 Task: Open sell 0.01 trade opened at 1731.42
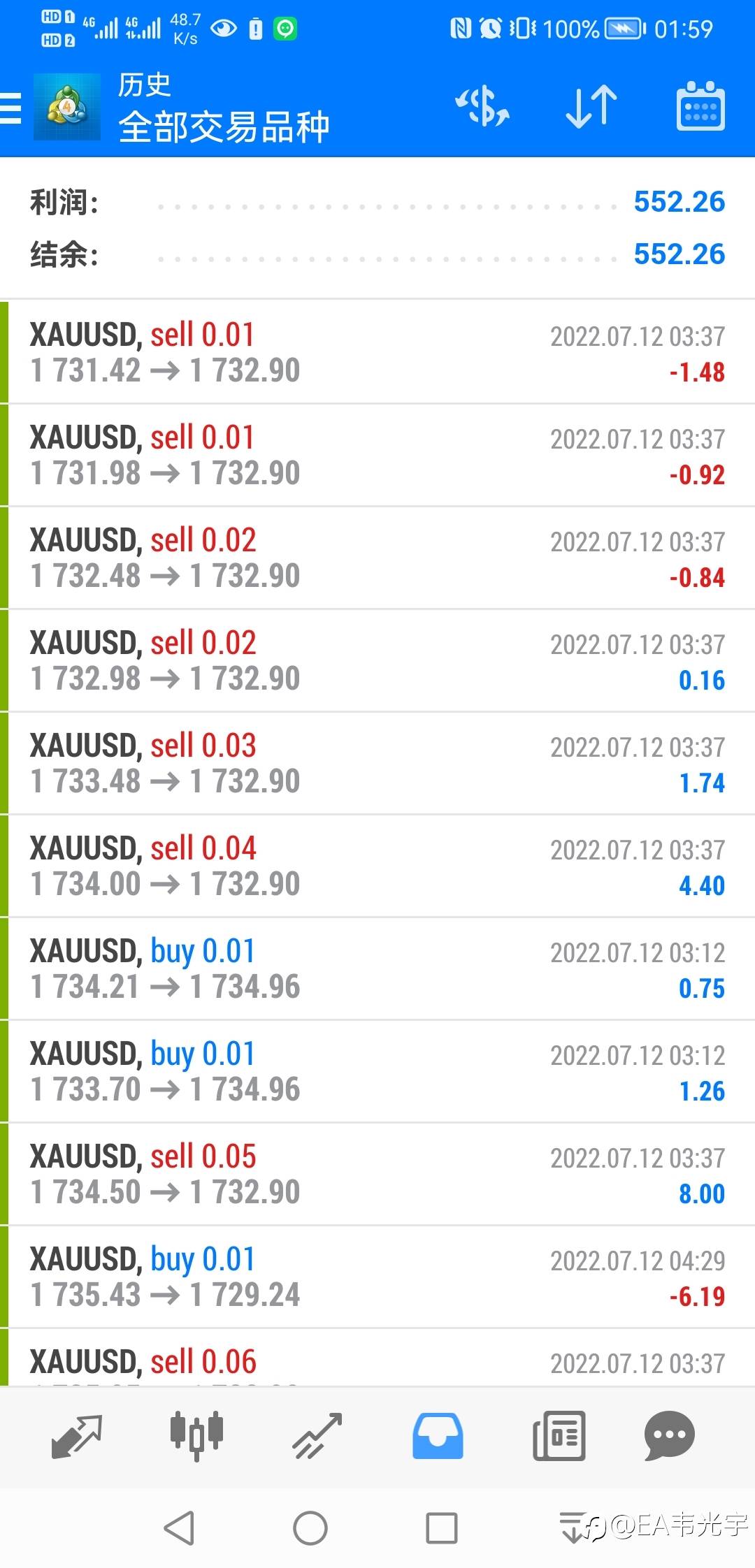coord(377,353)
